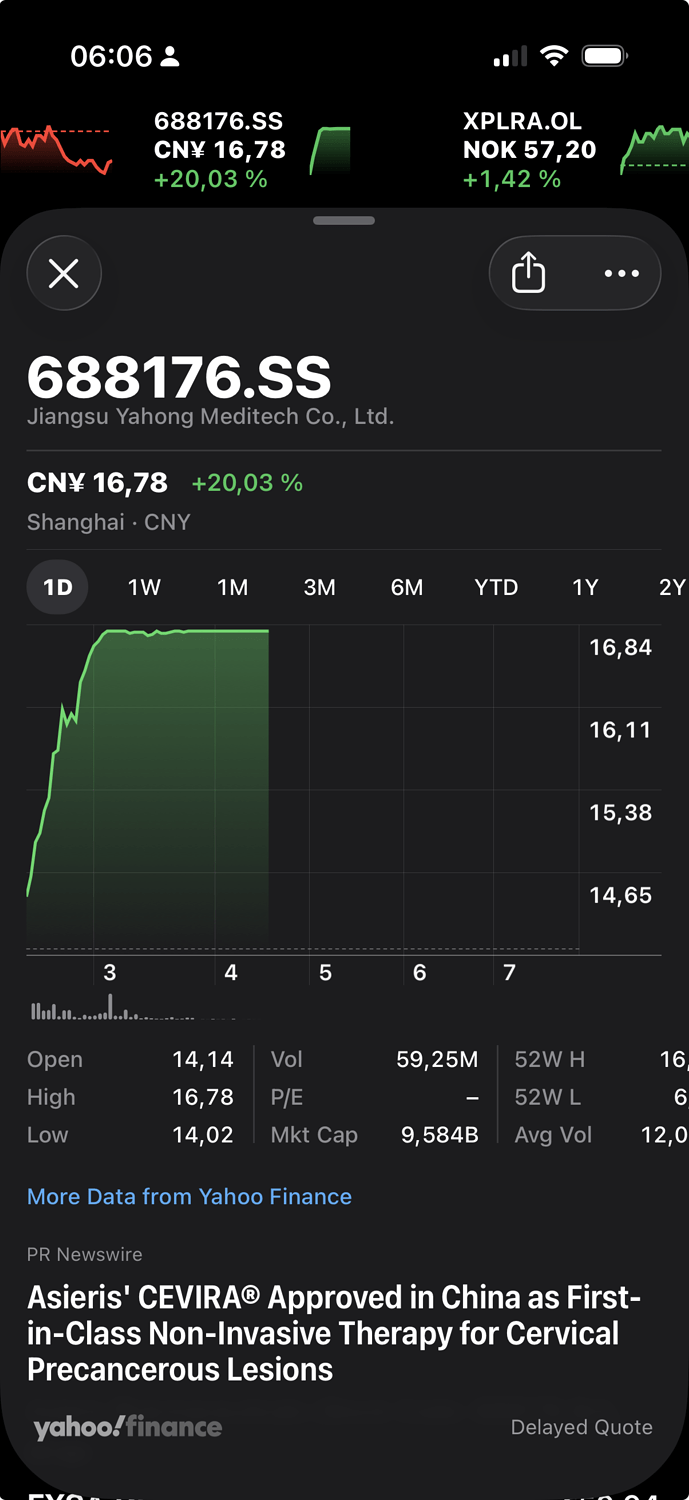Image resolution: width=689 pixels, height=1500 pixels.
Task: Switch chart to the 1W range
Action: (x=144, y=587)
